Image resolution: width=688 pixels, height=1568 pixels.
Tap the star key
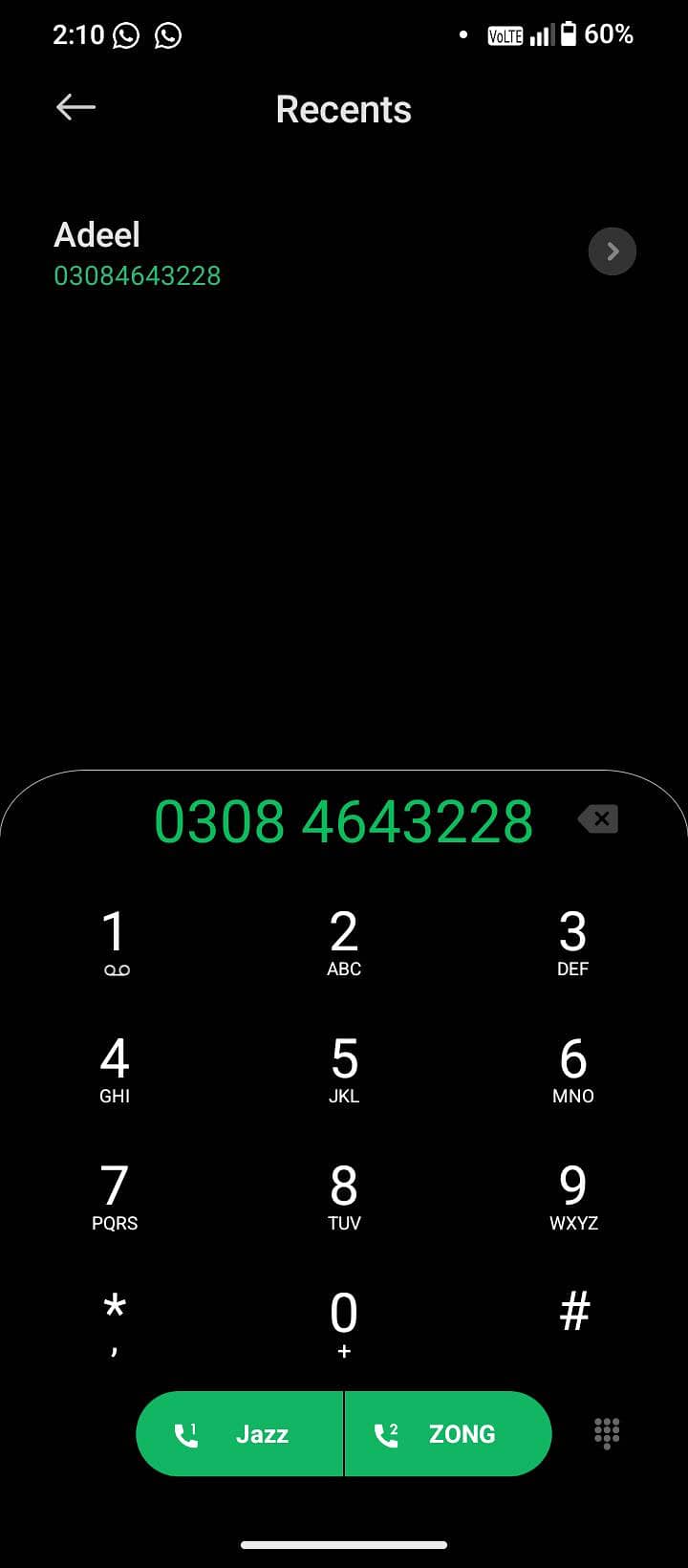(115, 1322)
